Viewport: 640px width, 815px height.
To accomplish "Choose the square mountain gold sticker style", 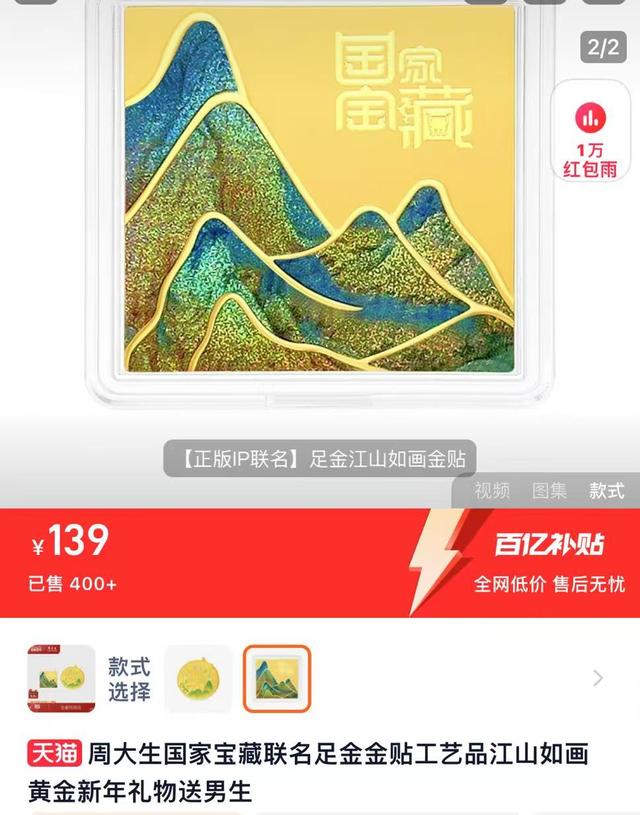I will click(x=277, y=679).
